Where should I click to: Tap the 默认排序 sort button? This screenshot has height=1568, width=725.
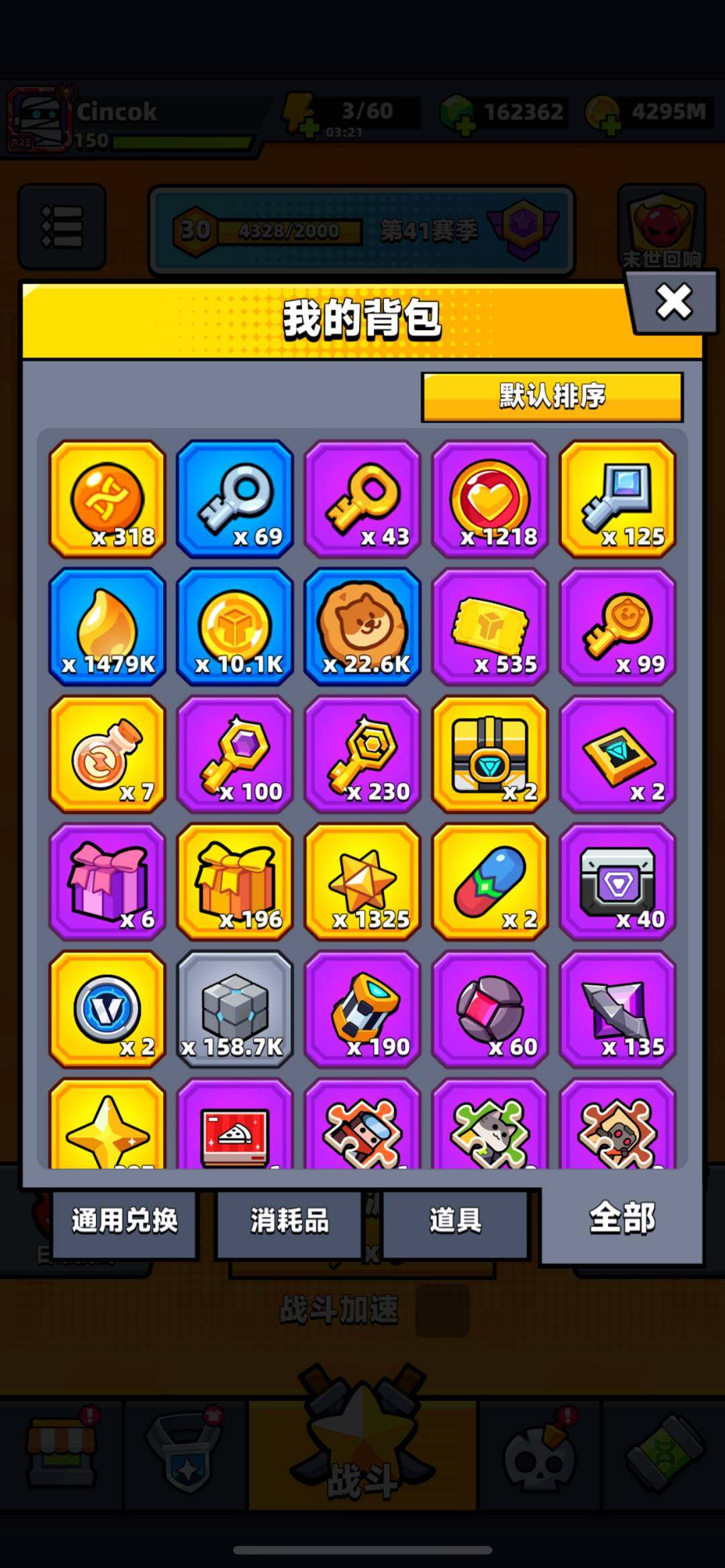coord(552,397)
